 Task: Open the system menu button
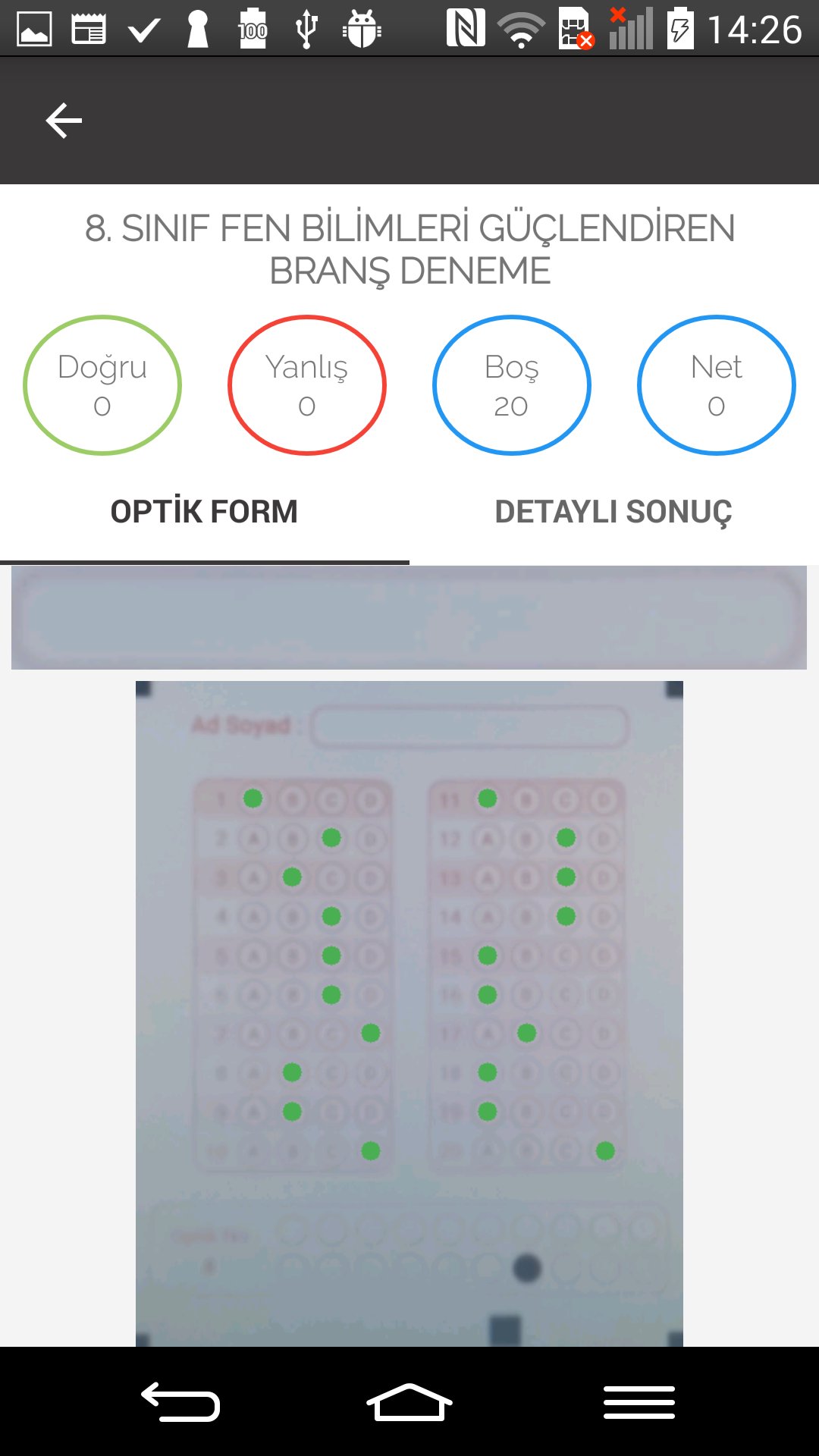pyautogui.click(x=639, y=1401)
